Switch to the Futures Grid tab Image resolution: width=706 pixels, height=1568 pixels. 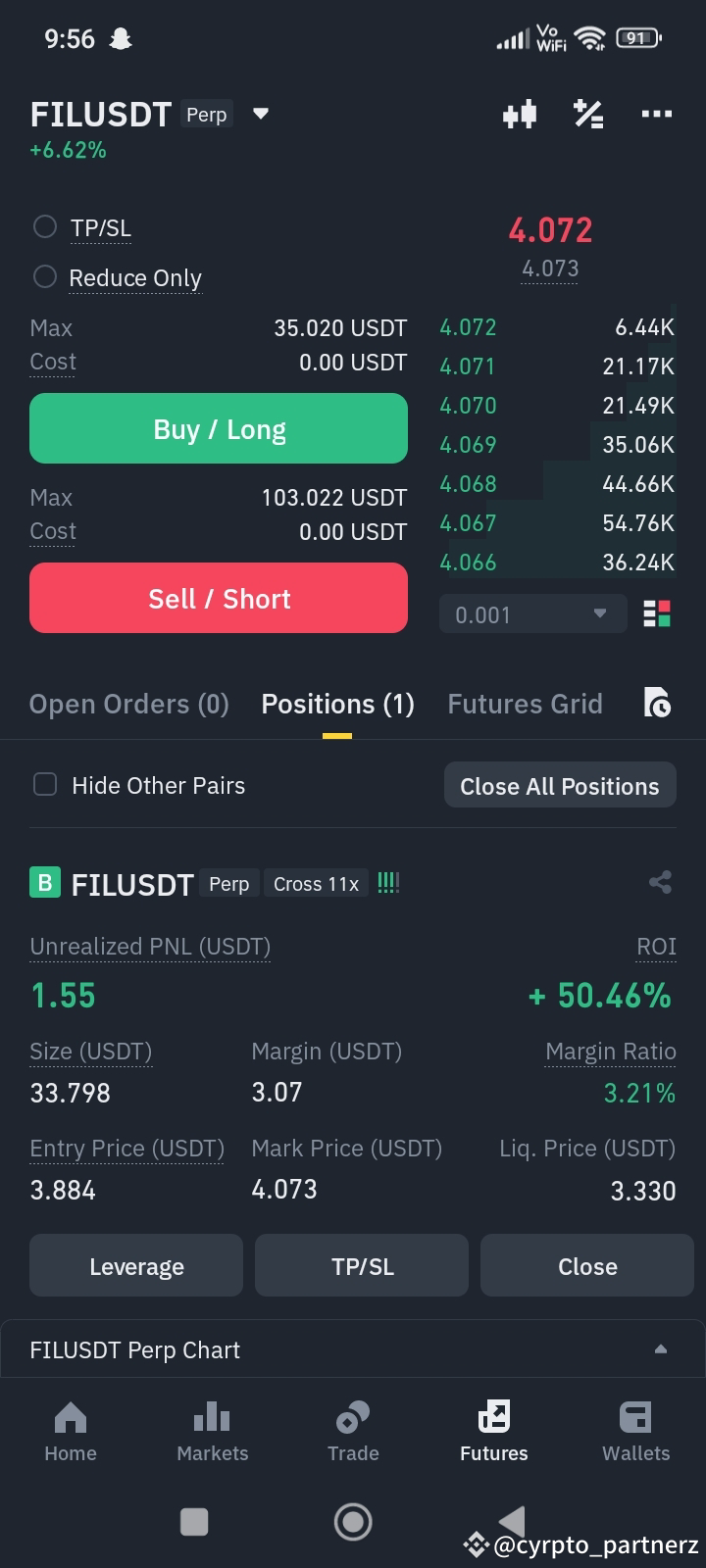pos(525,704)
